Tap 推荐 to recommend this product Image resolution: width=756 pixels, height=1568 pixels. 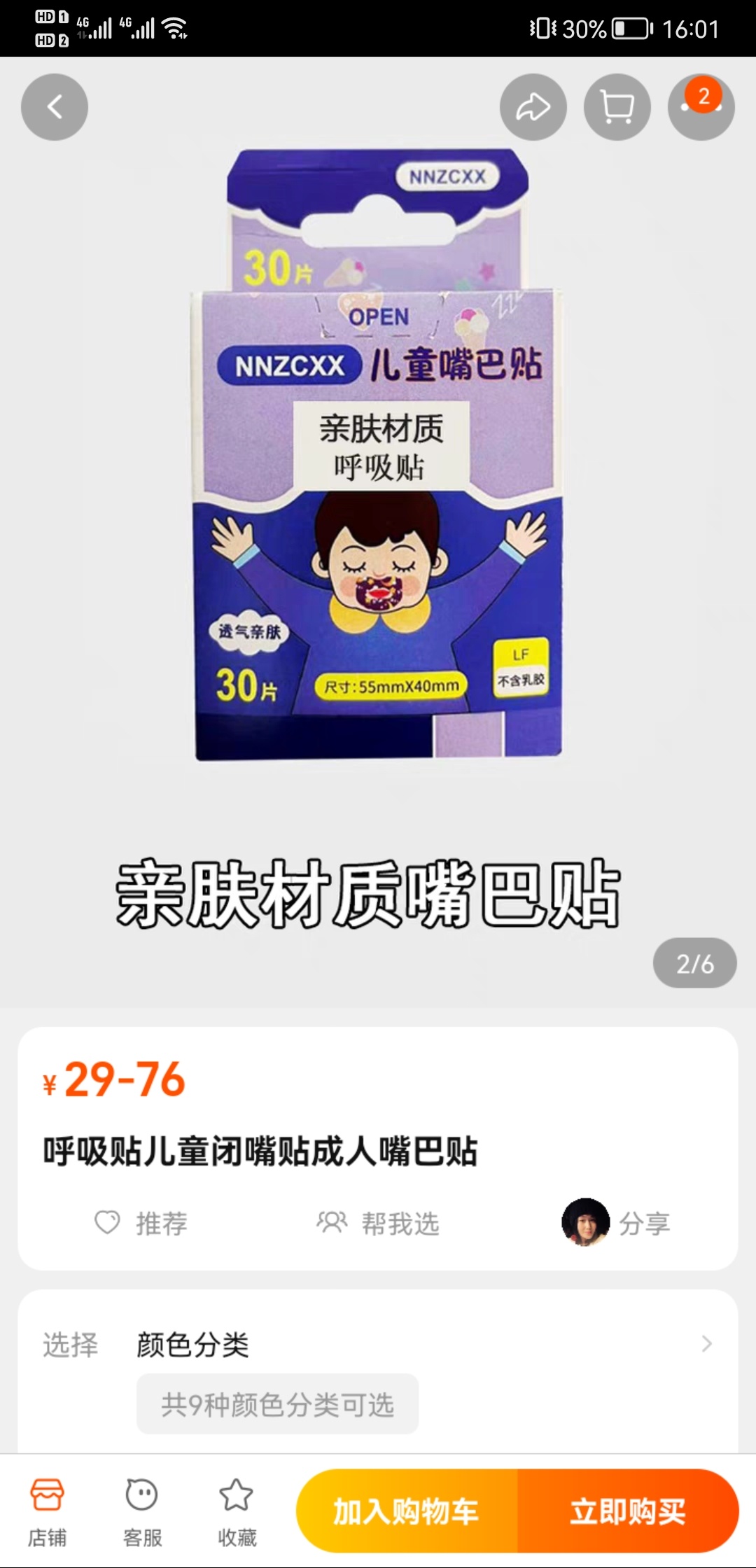pos(141,1223)
